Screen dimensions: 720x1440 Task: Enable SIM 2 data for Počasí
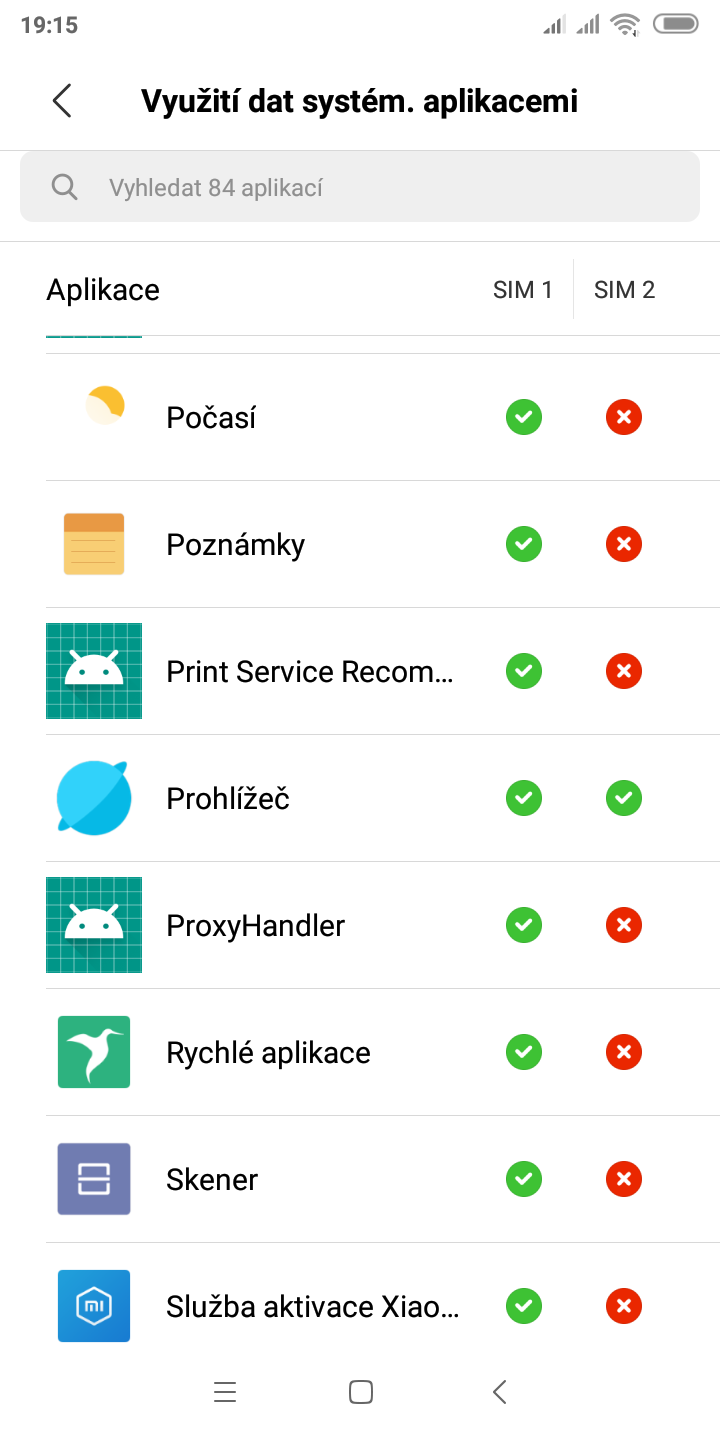click(x=623, y=417)
